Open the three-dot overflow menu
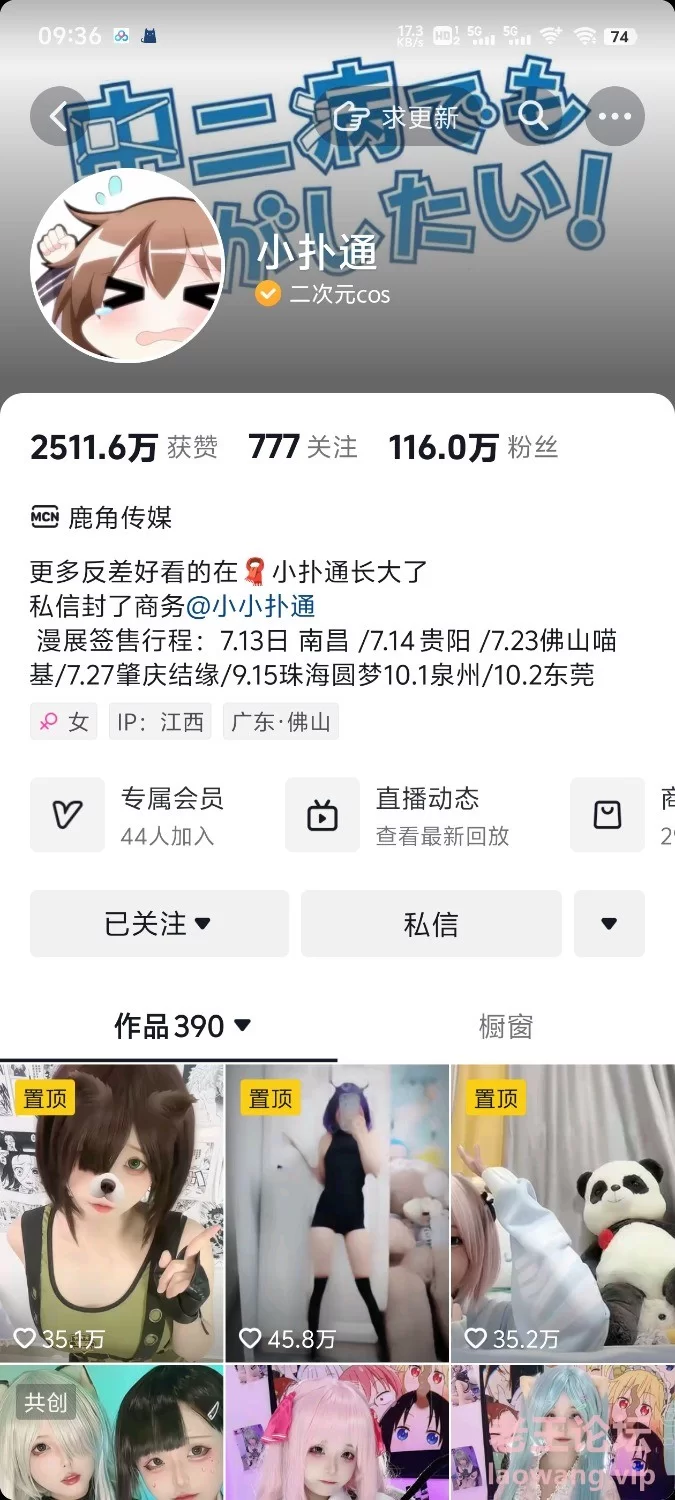The height and width of the screenshot is (1500, 675). point(614,117)
